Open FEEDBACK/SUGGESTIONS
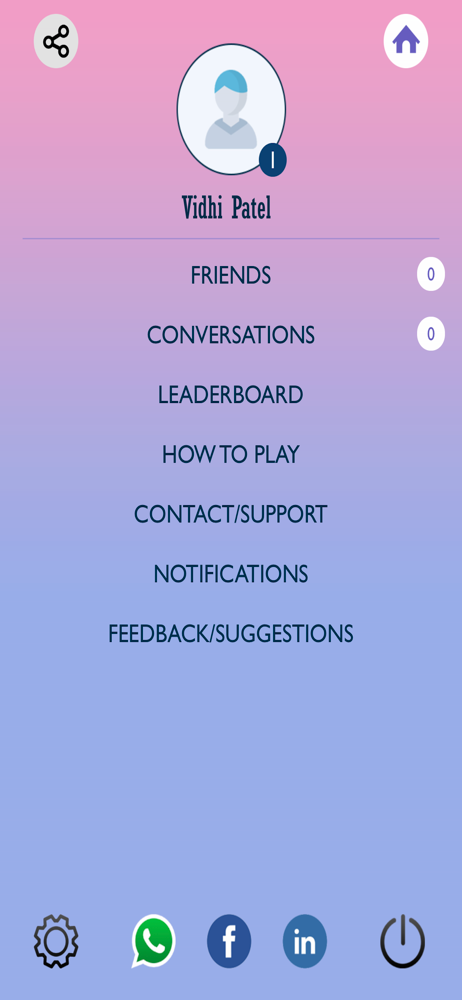This screenshot has height=1000, width=462. click(231, 634)
